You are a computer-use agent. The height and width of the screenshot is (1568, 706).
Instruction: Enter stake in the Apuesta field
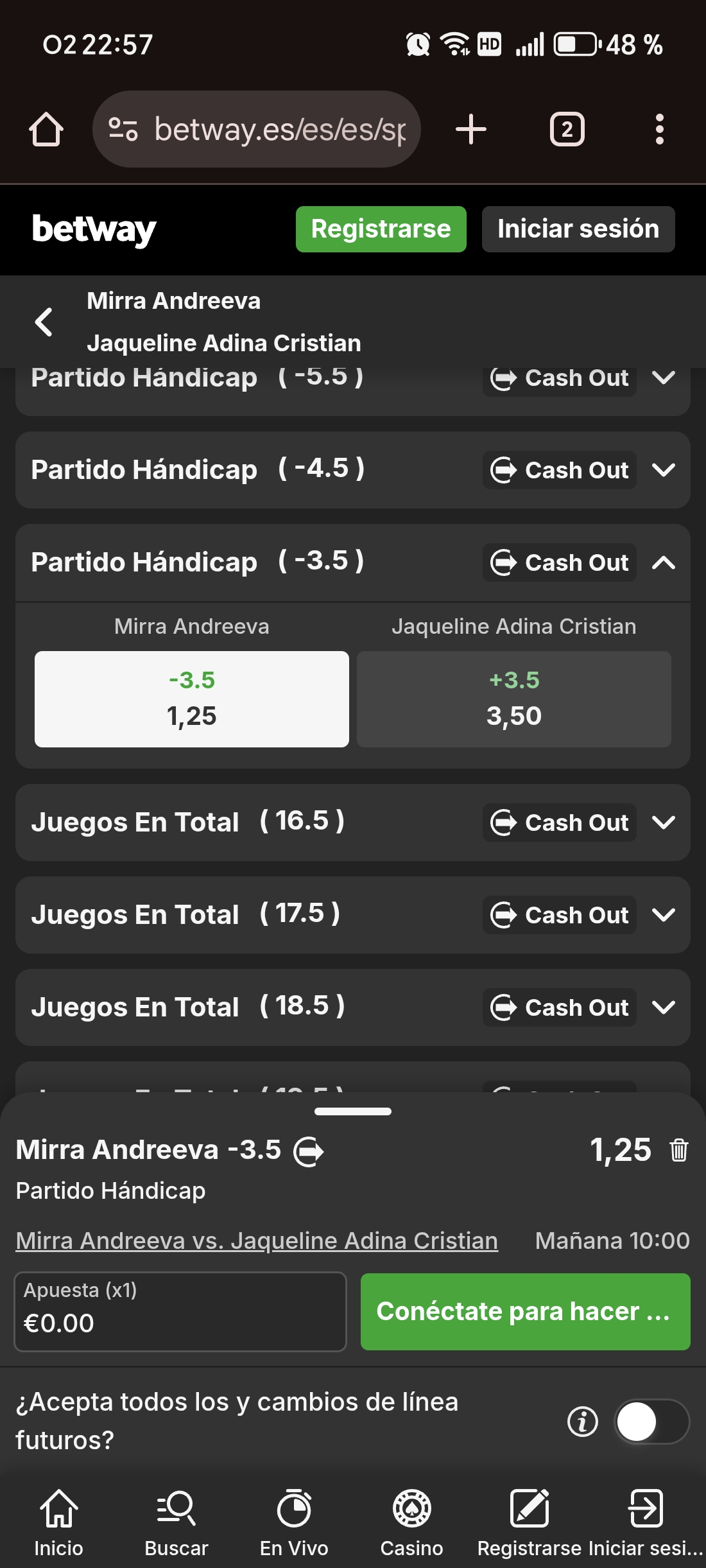180,1311
